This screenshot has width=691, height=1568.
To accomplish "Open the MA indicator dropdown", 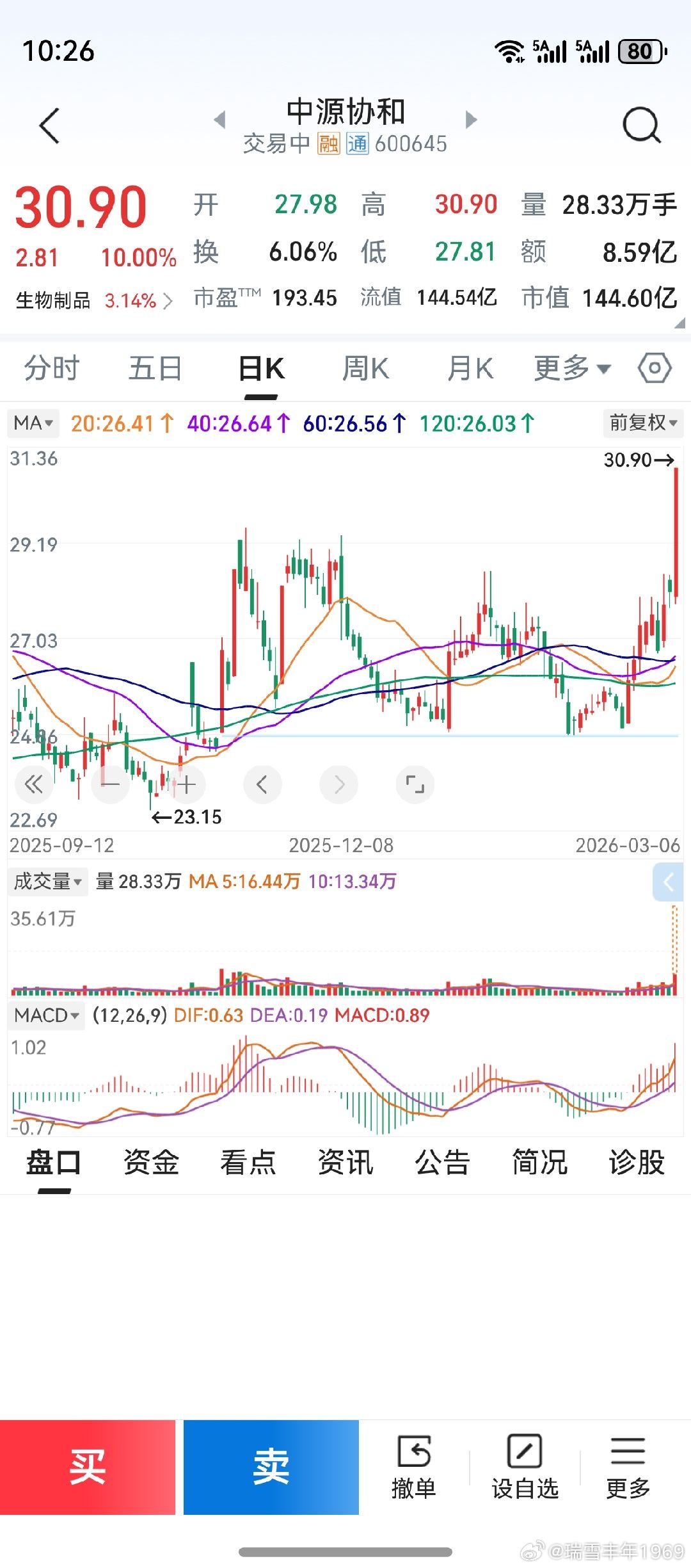I will click(x=33, y=423).
